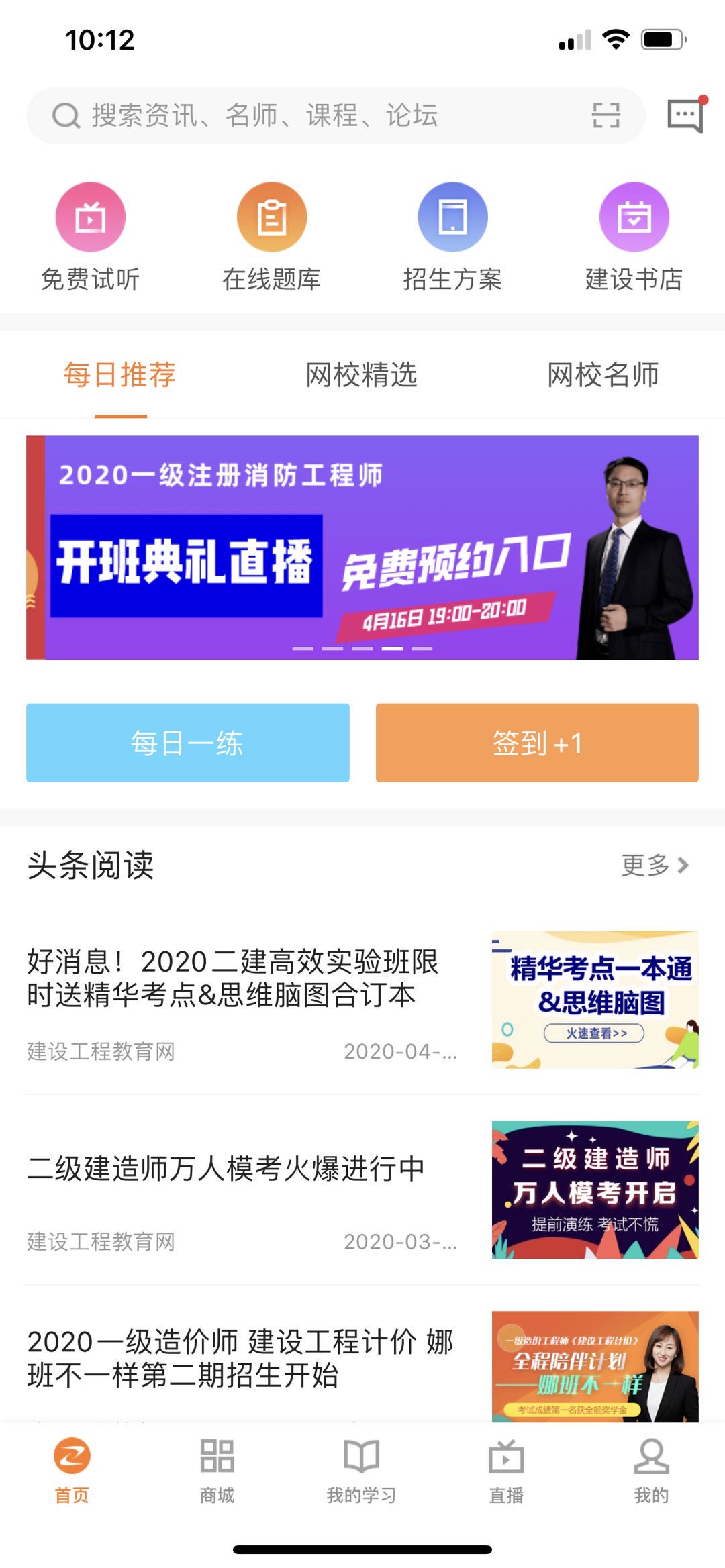Check in with 签到 +1
This screenshot has width=725, height=1568.
point(537,743)
